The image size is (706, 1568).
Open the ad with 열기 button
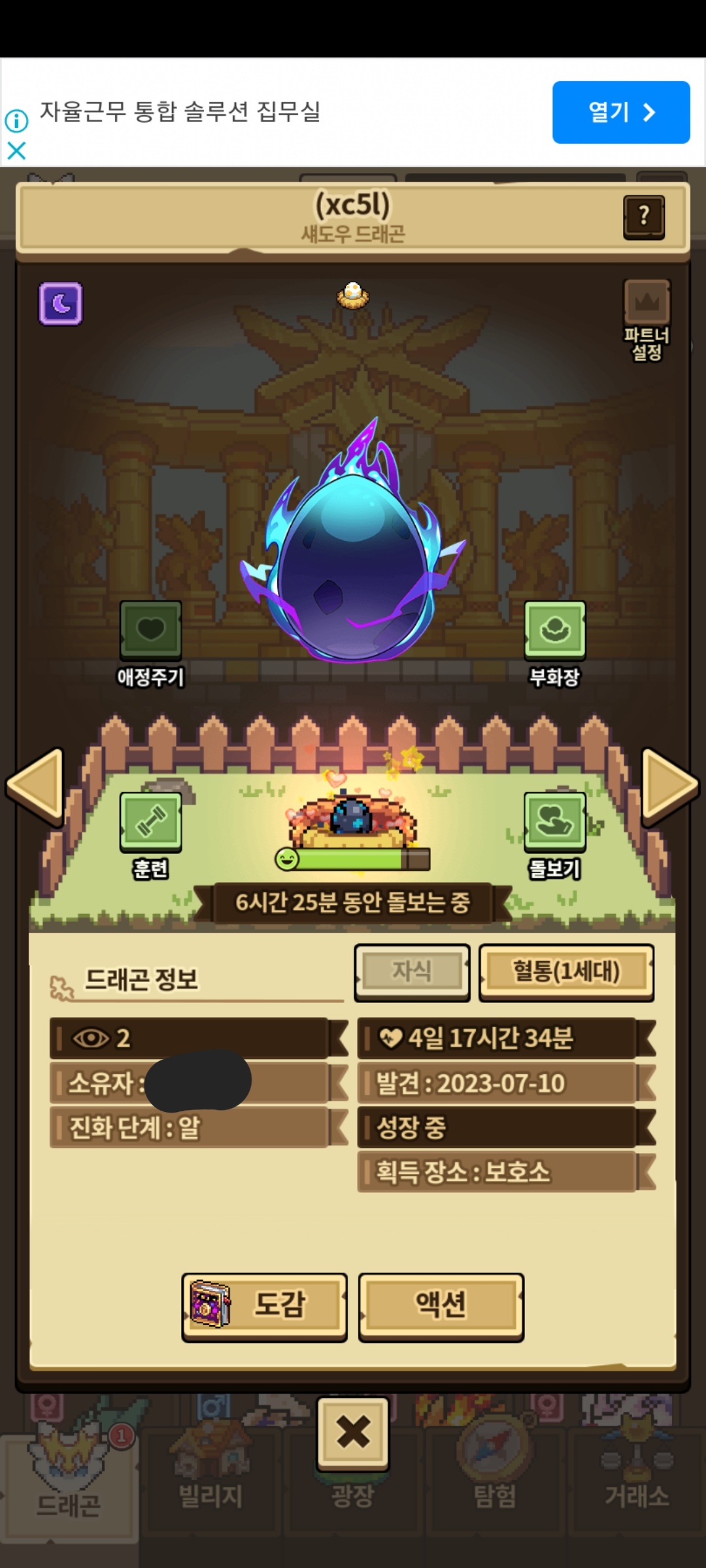tap(620, 112)
